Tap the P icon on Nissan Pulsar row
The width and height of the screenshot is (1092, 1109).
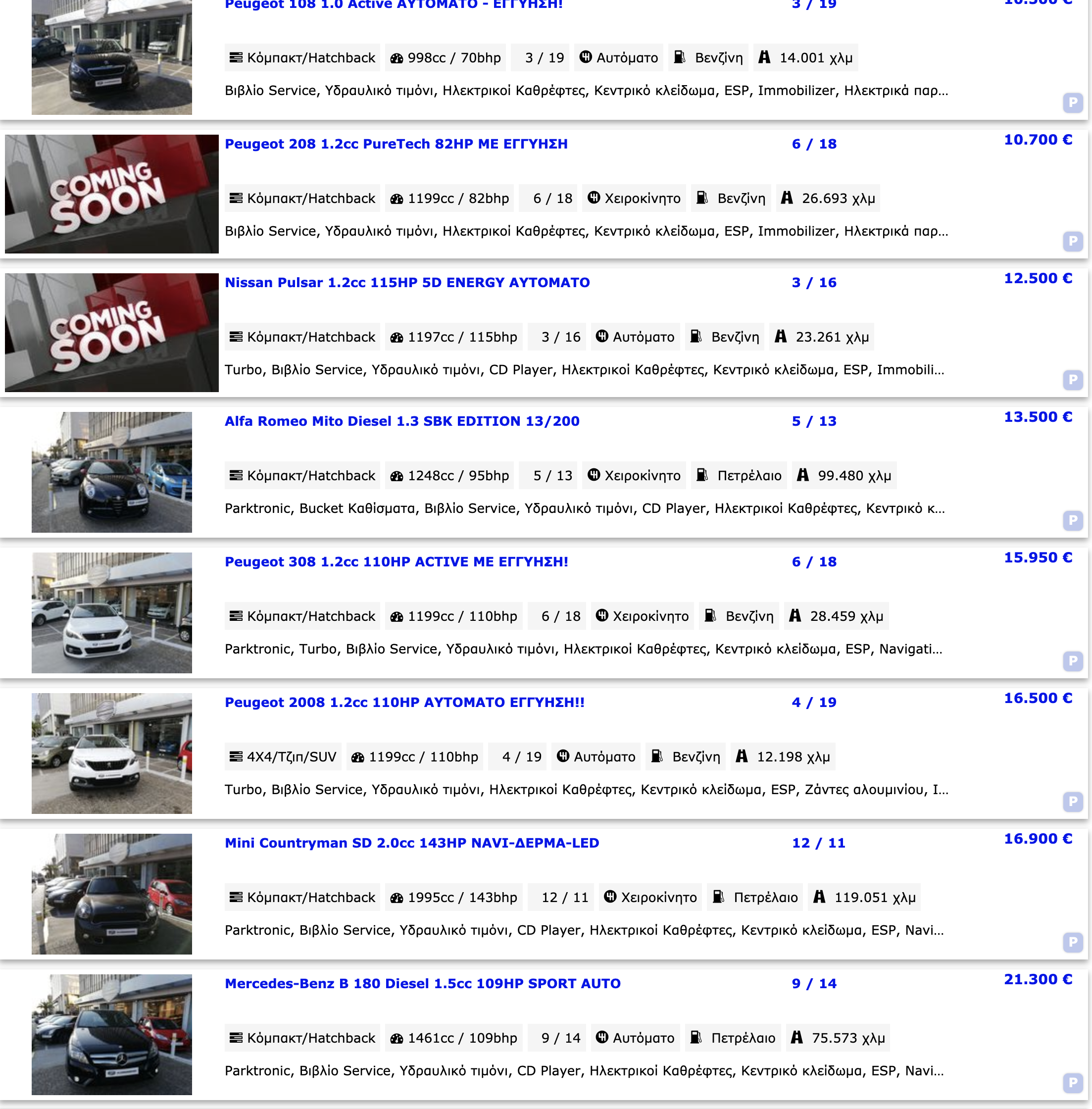(1072, 380)
